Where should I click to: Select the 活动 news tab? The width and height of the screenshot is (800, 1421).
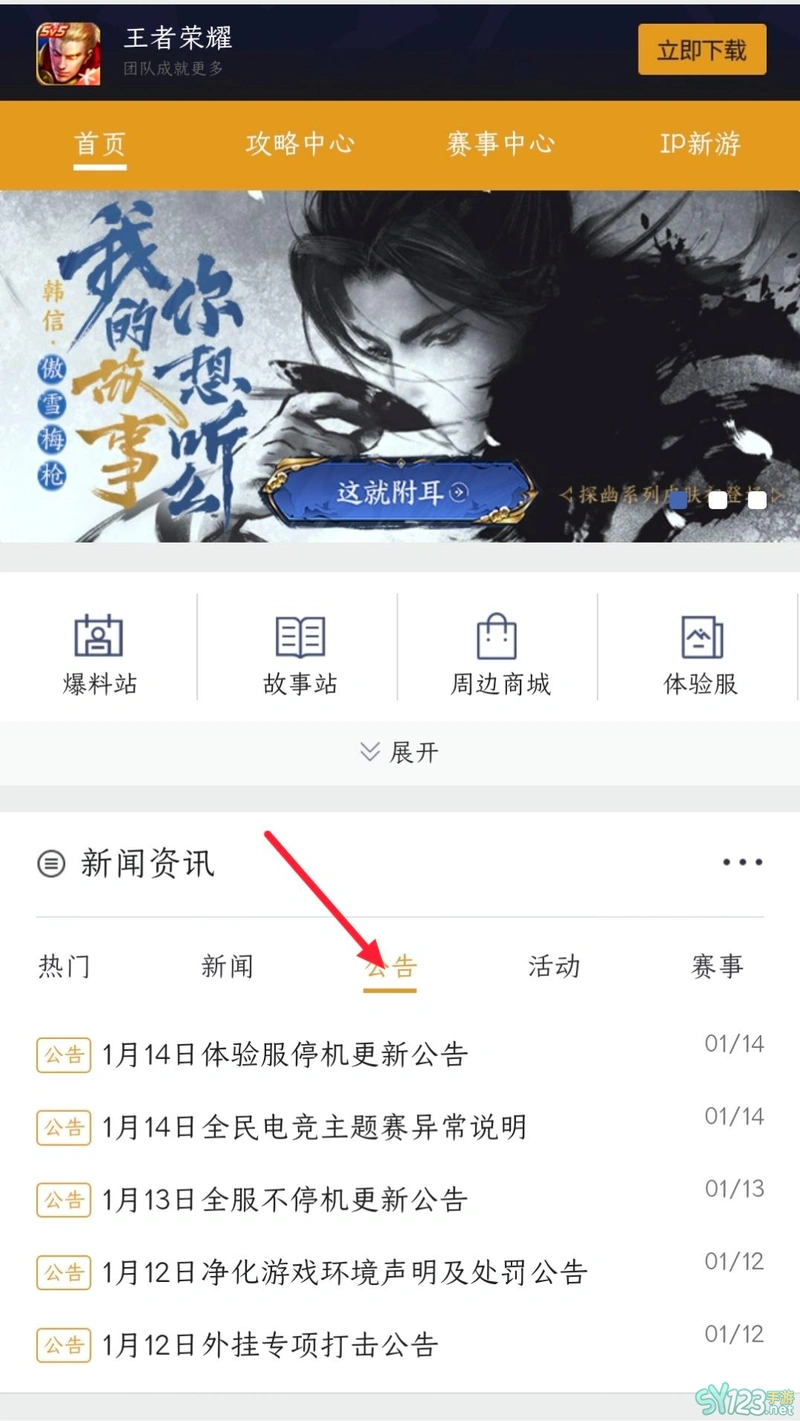tap(554, 966)
